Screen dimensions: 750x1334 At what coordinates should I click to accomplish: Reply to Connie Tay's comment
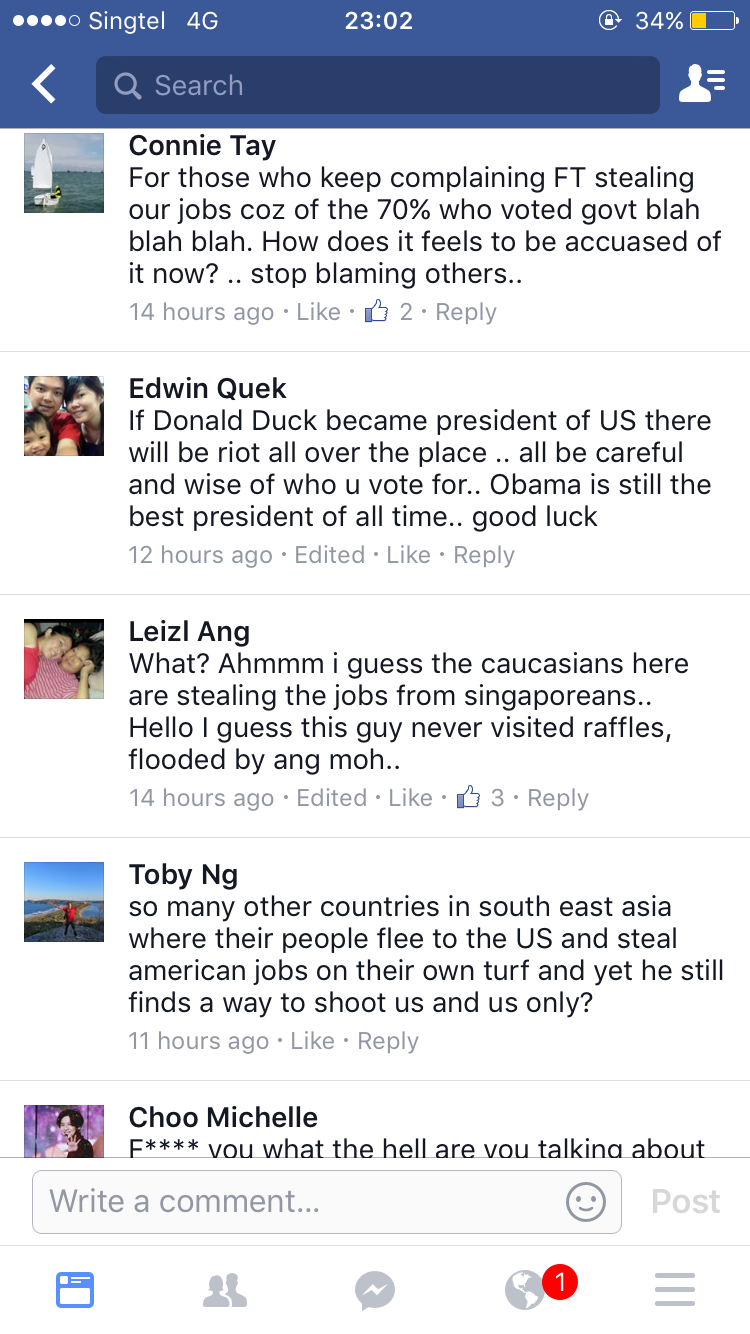466,312
